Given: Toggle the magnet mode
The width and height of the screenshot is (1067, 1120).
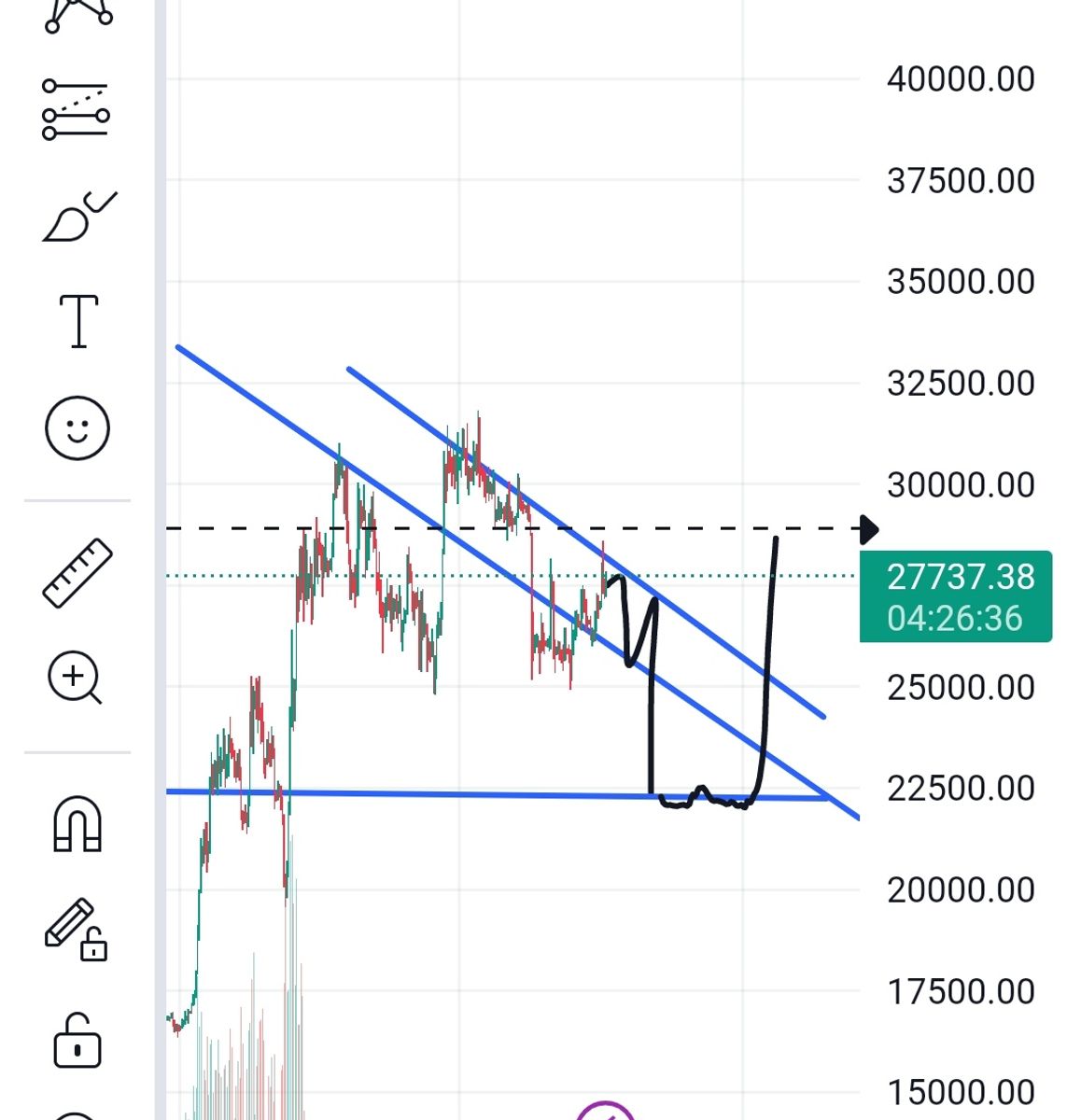Looking at the screenshot, I should 77,824.
